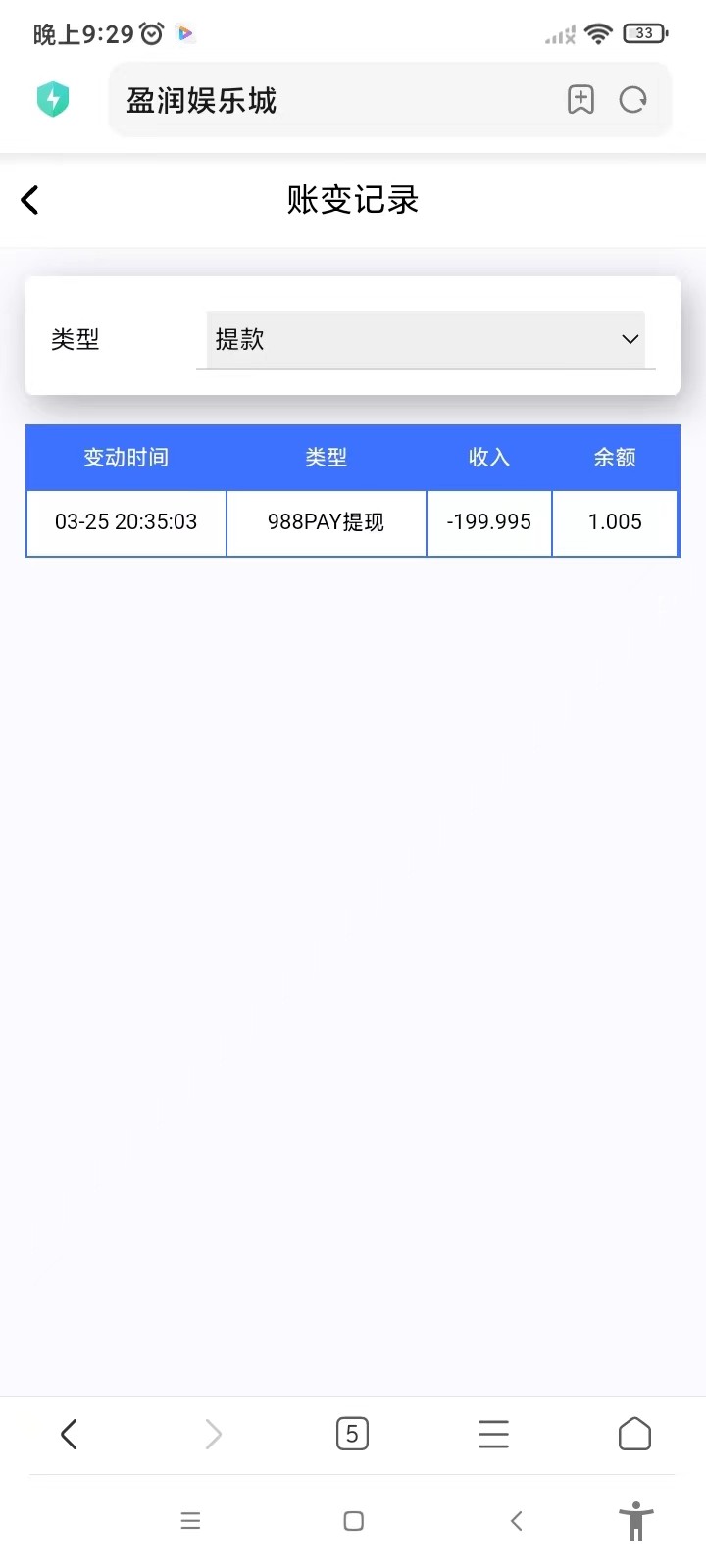
Task: Open the accessibility shortcut button
Action: coord(636,1521)
